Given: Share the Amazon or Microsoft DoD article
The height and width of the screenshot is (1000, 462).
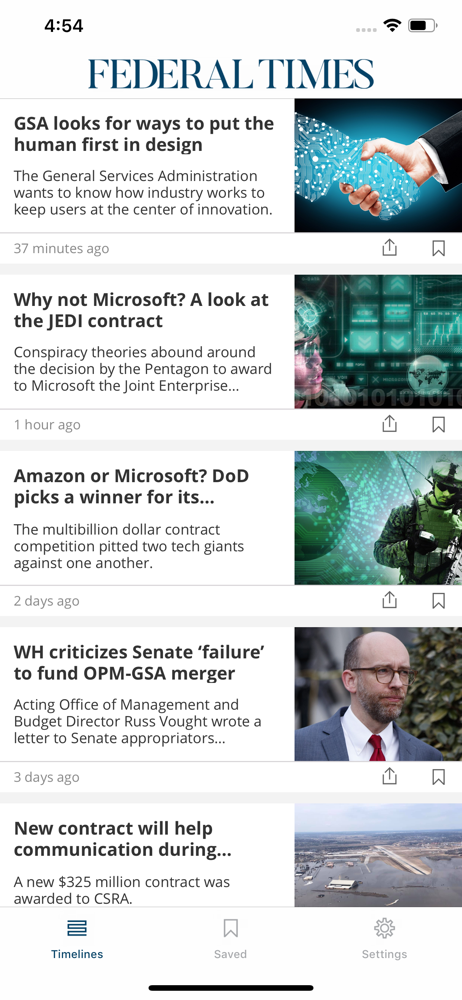Looking at the screenshot, I should pyautogui.click(x=389, y=599).
